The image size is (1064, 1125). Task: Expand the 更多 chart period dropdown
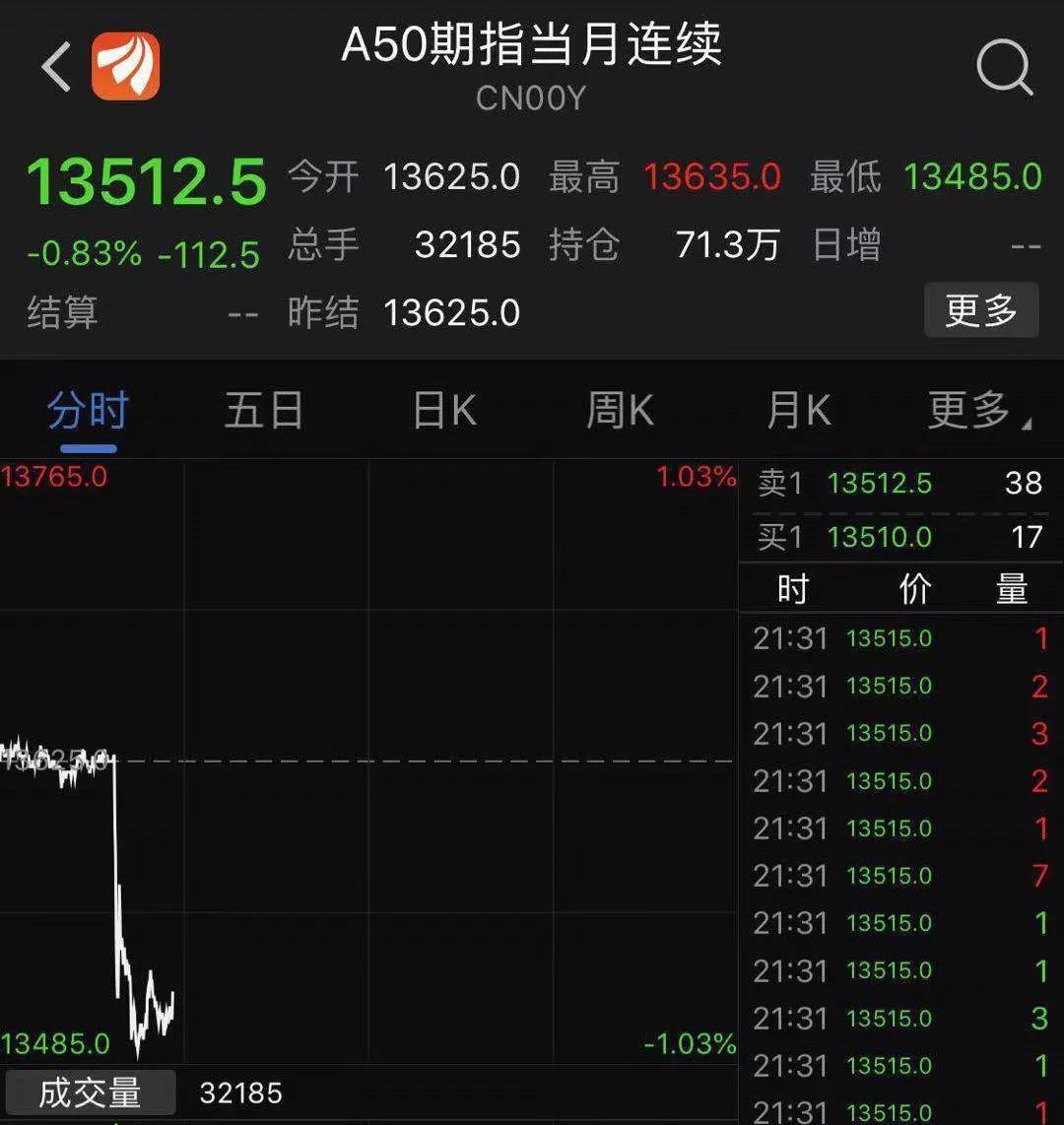pos(977,410)
